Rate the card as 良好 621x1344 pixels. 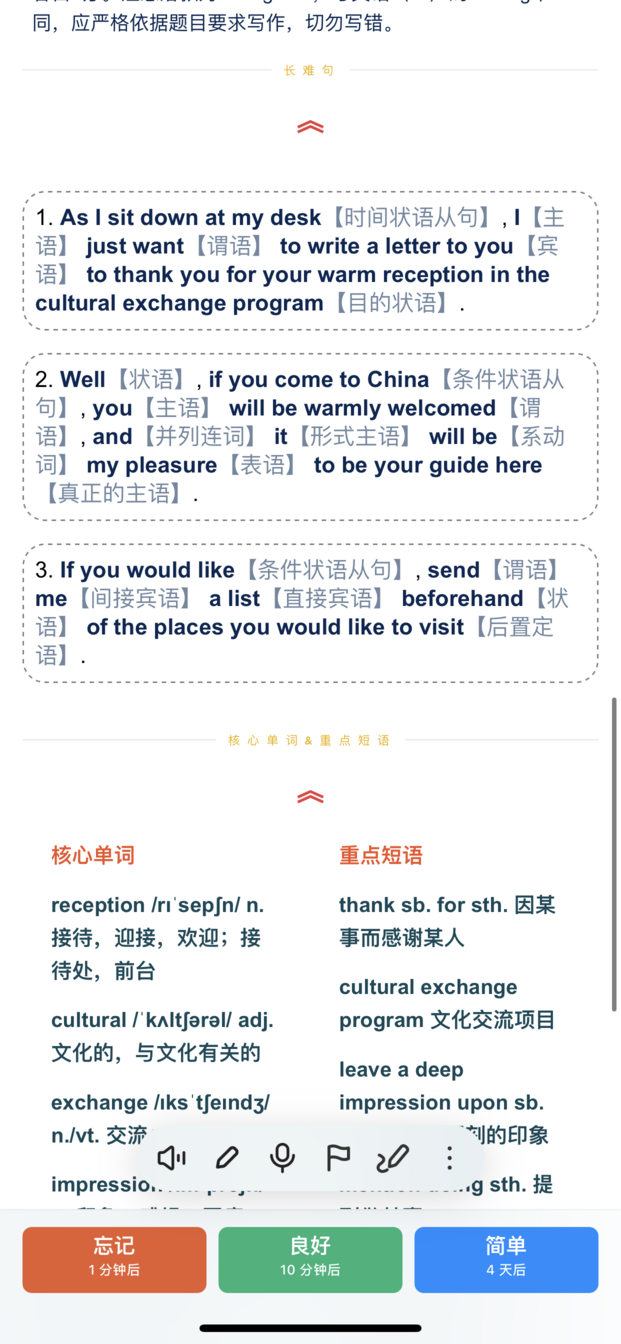tap(310, 1259)
